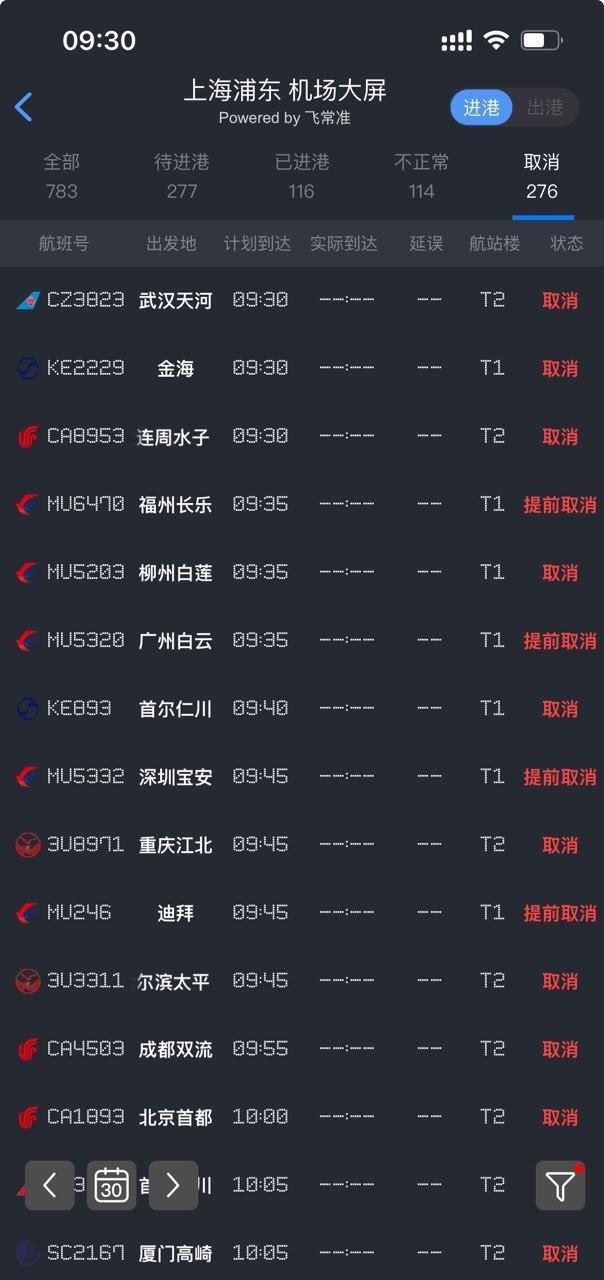604x1280 pixels.
Task: View details of flight CA8953
Action: (300, 436)
